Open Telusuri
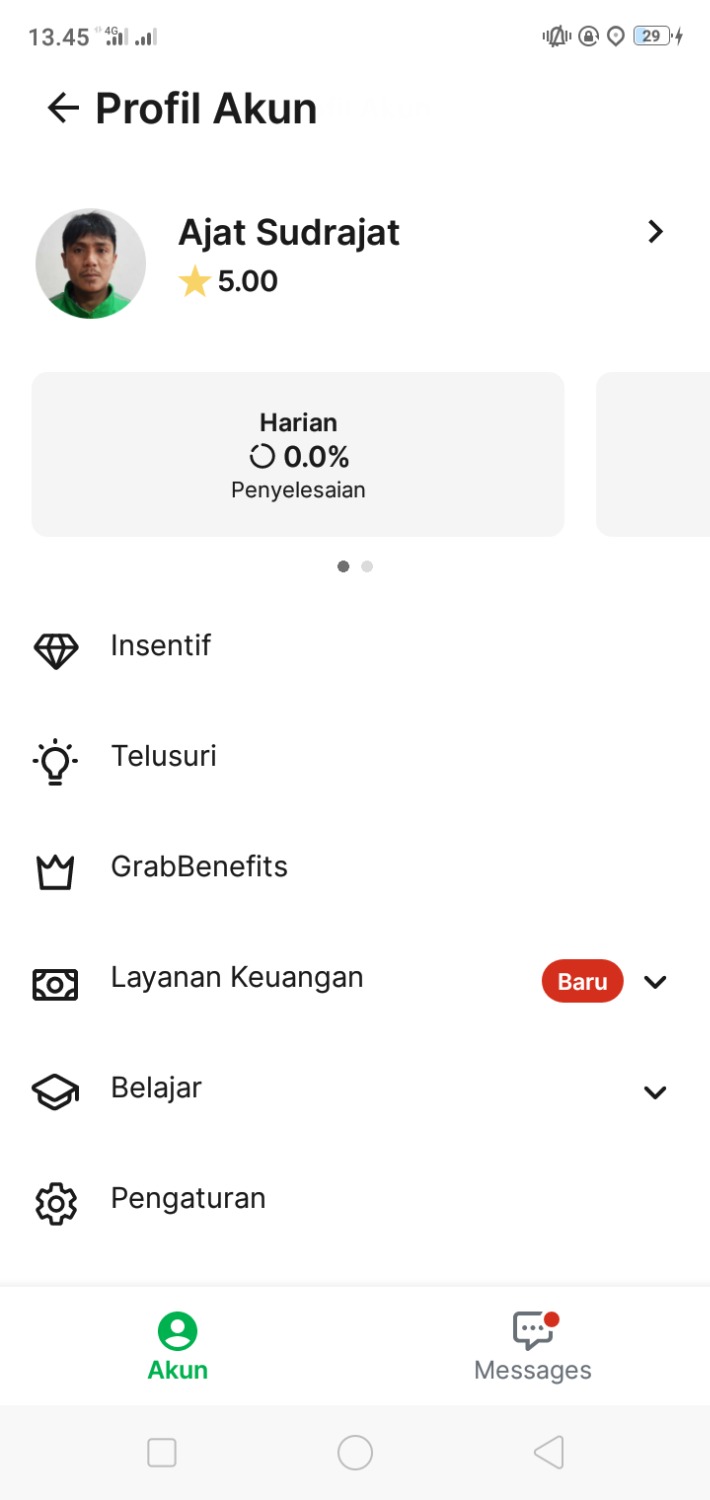Image resolution: width=710 pixels, height=1500 pixels. pyautogui.click(x=163, y=756)
